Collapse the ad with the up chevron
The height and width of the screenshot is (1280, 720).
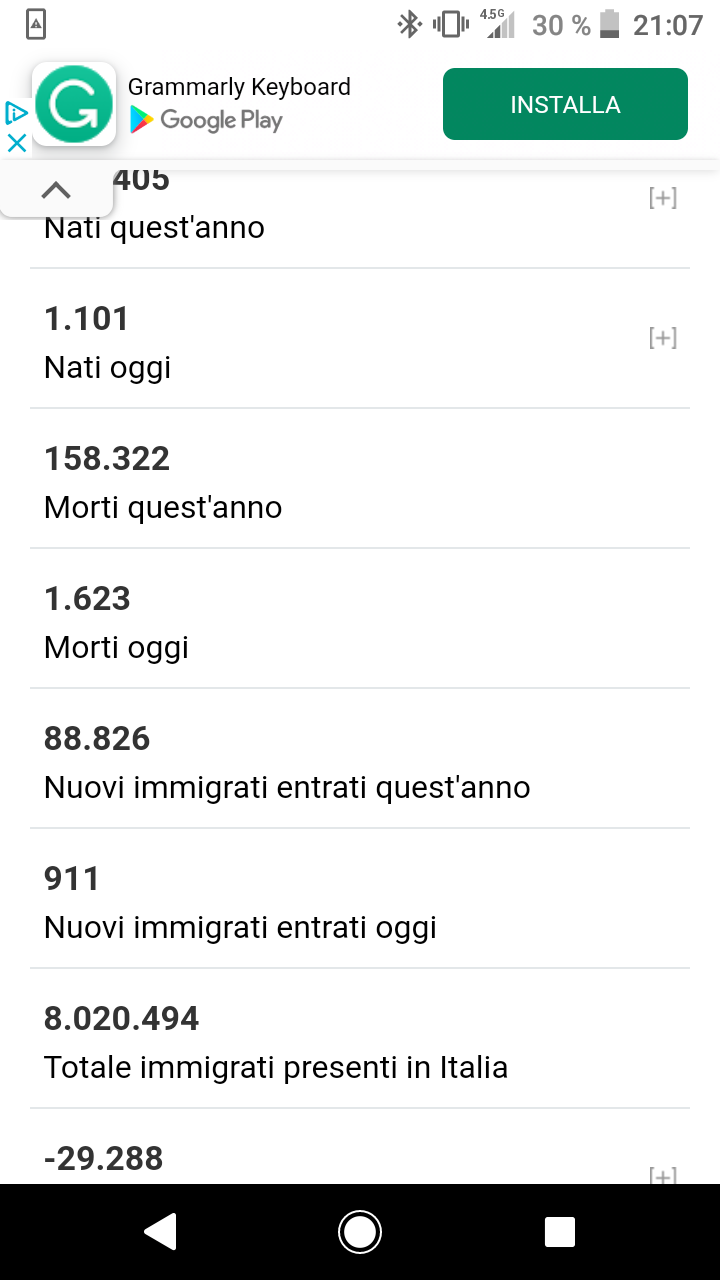pyautogui.click(x=56, y=190)
